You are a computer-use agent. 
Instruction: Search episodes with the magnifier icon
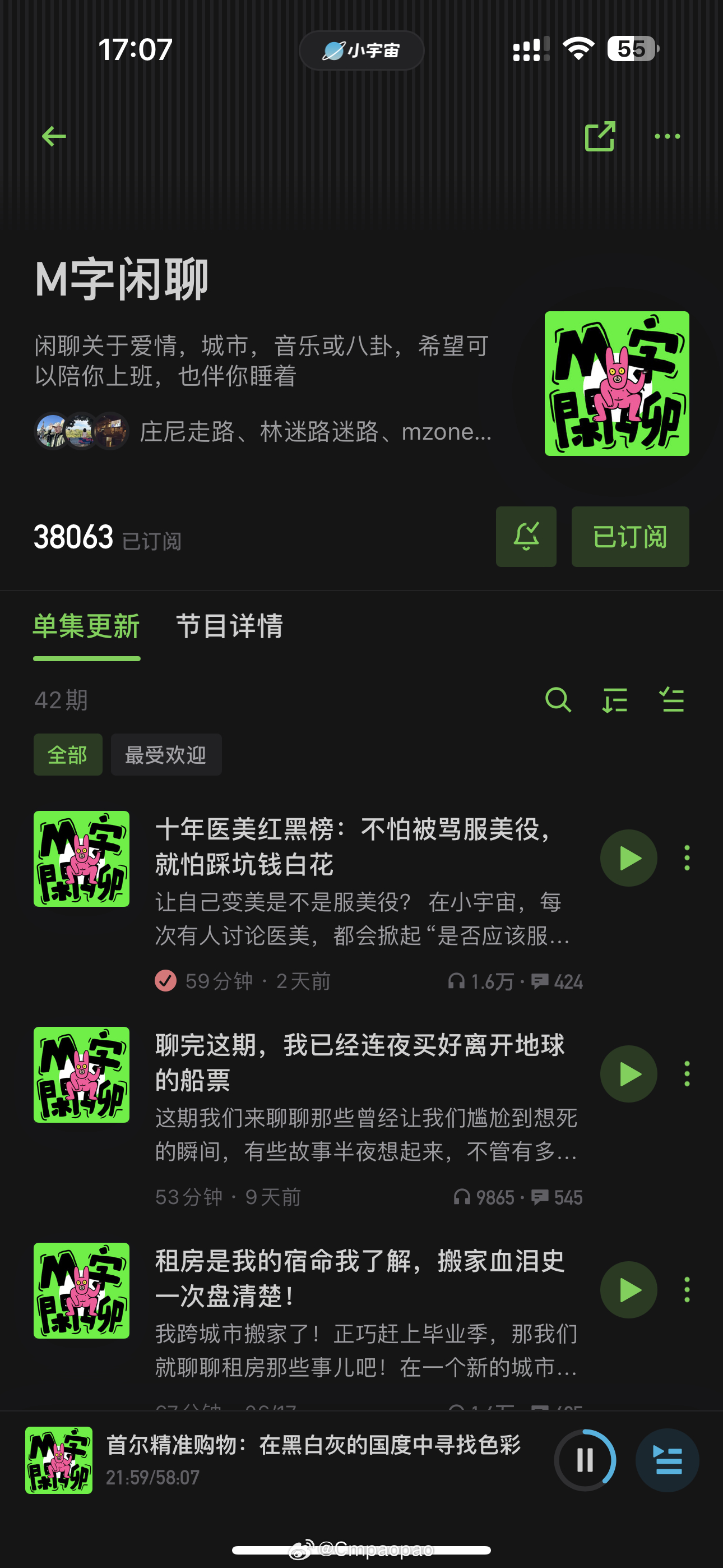558,700
